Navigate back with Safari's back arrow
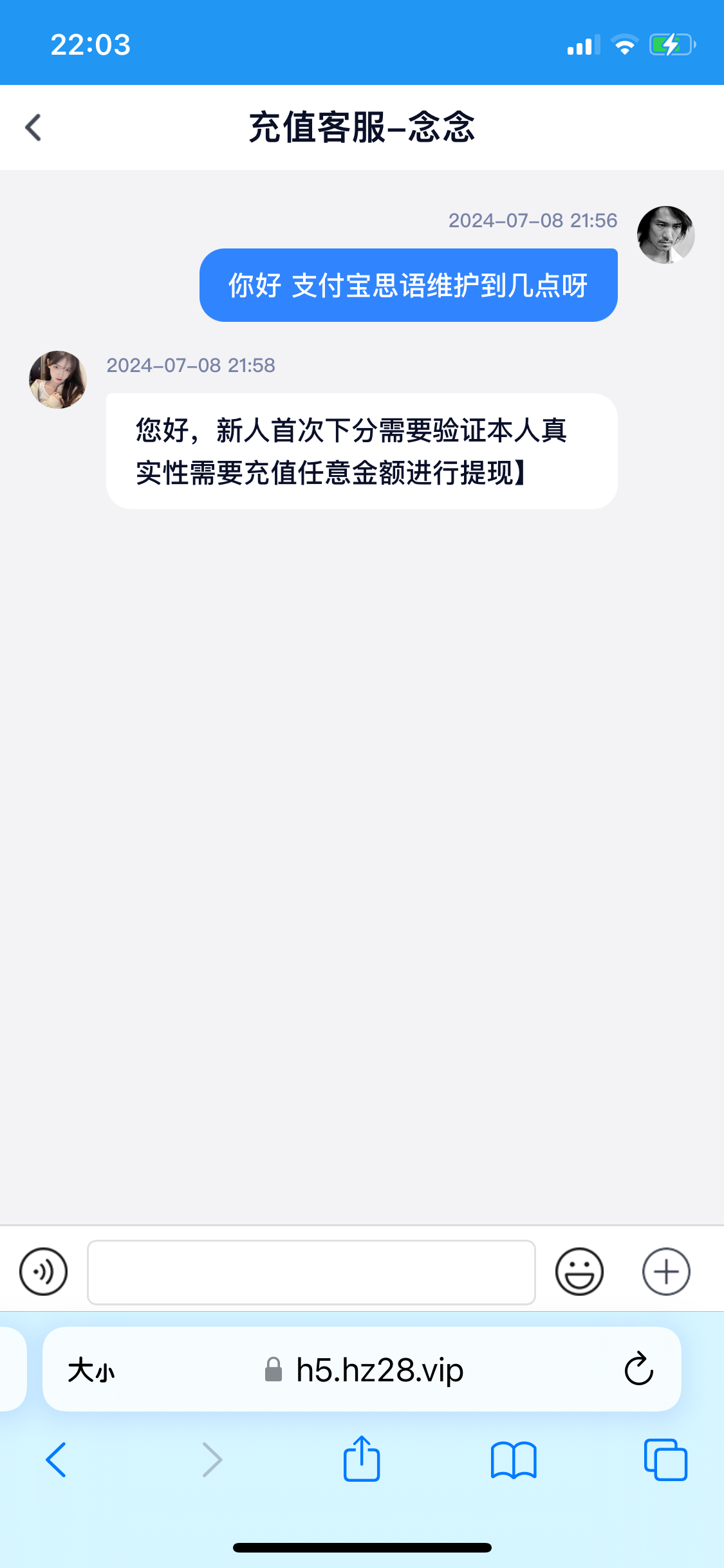Image resolution: width=724 pixels, height=1568 pixels. pyautogui.click(x=57, y=1460)
